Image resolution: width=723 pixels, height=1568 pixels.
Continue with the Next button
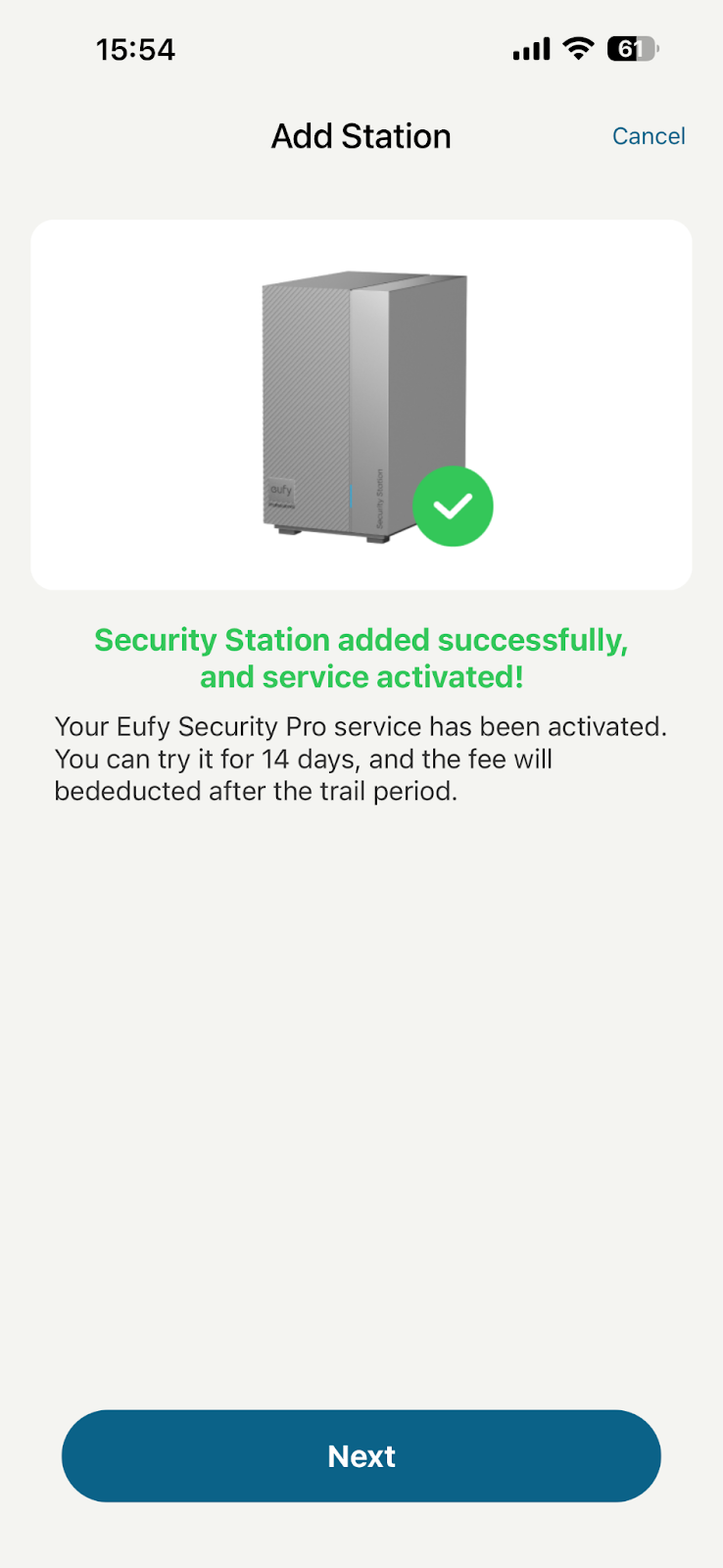tap(361, 1455)
